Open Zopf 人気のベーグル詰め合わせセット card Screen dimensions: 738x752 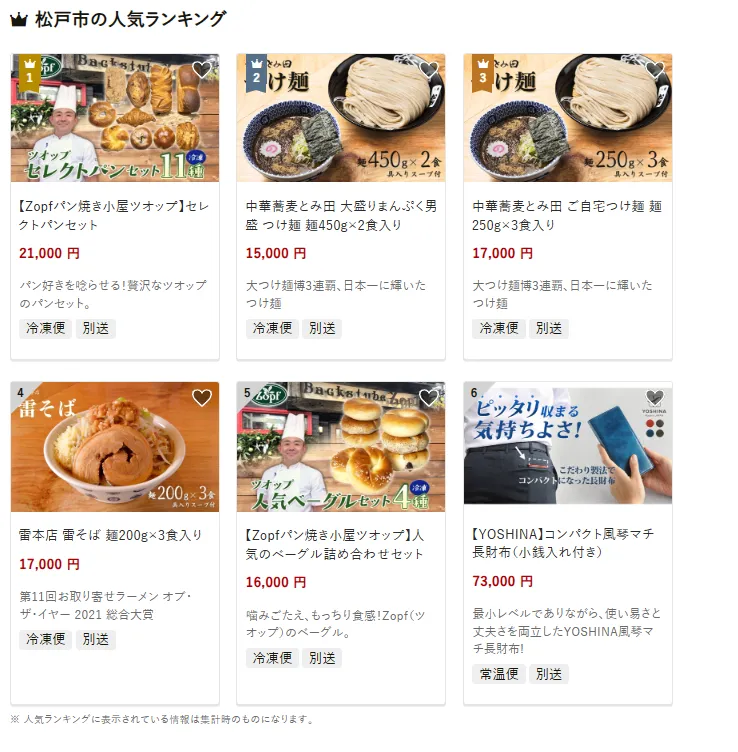(x=341, y=543)
